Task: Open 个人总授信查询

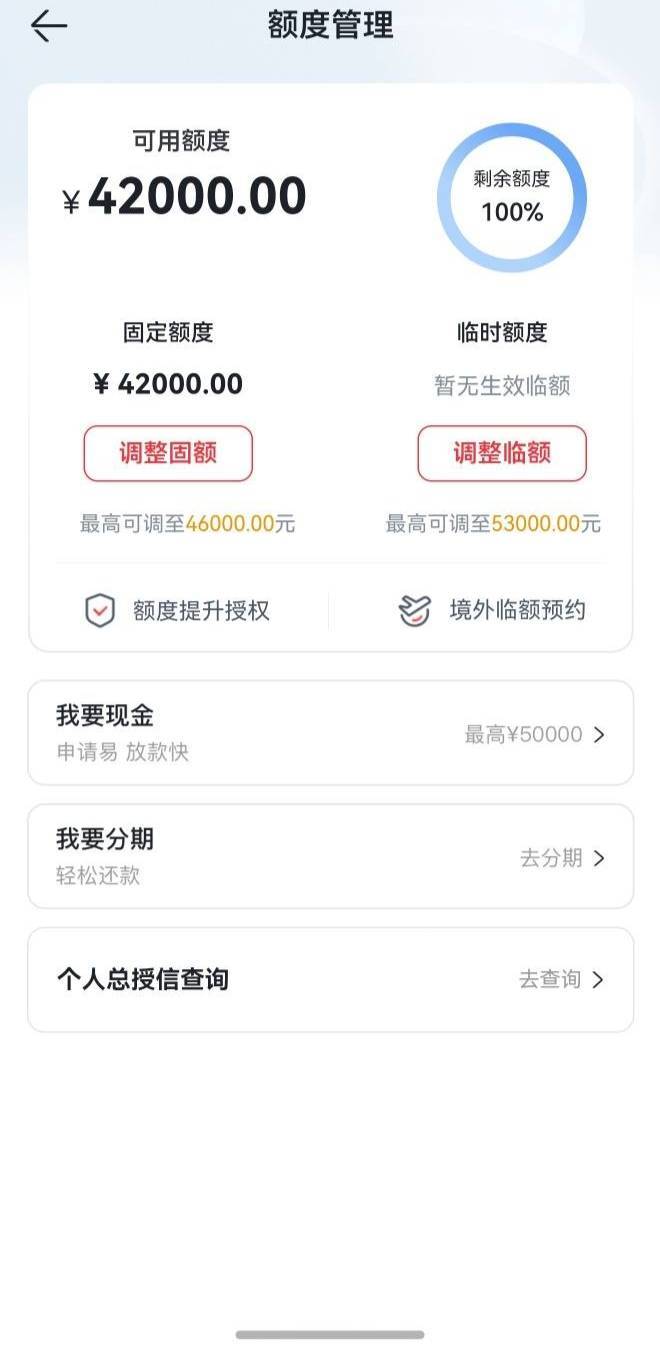Action: click(330, 979)
